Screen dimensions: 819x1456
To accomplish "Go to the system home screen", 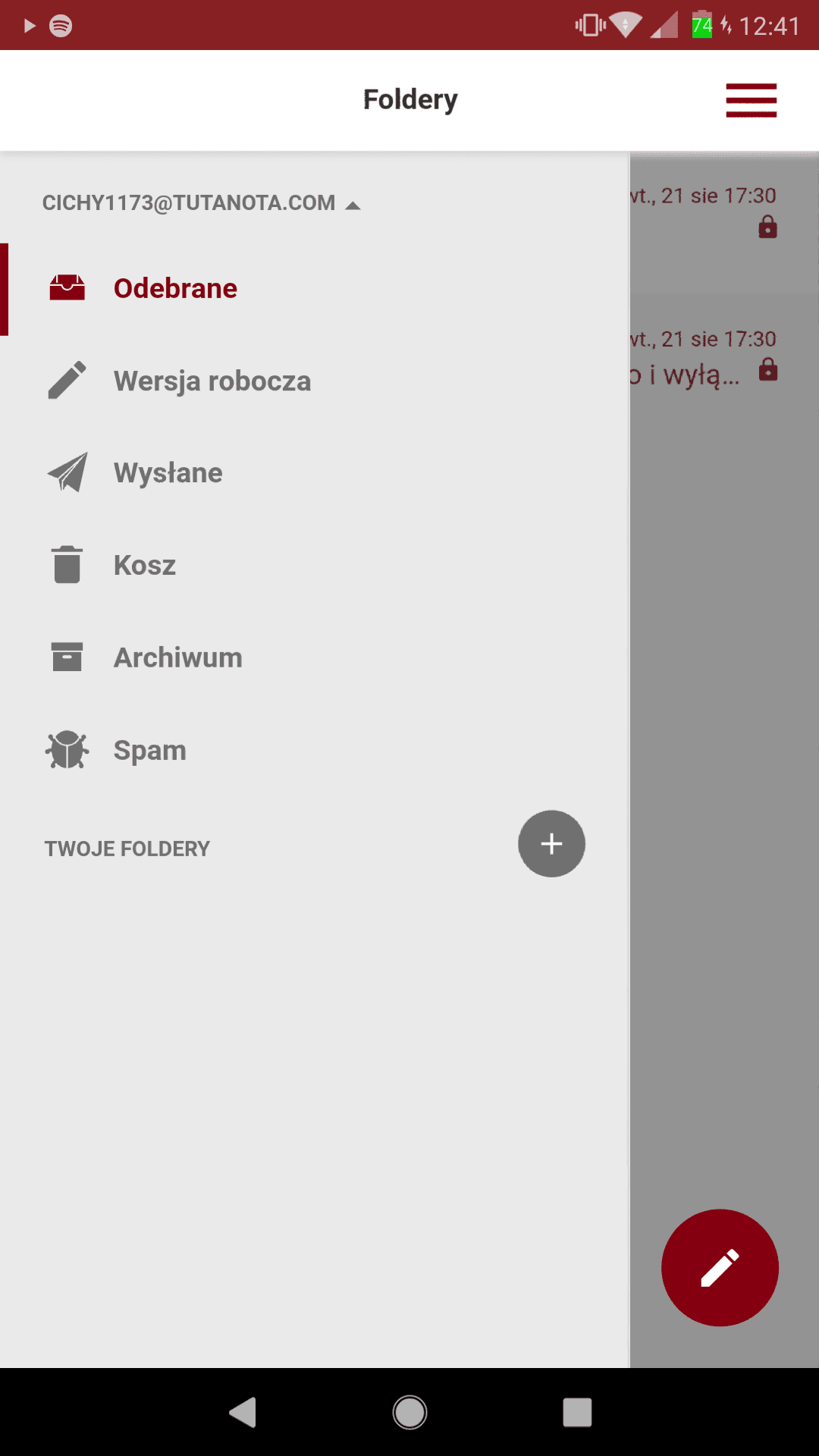I will (409, 1413).
